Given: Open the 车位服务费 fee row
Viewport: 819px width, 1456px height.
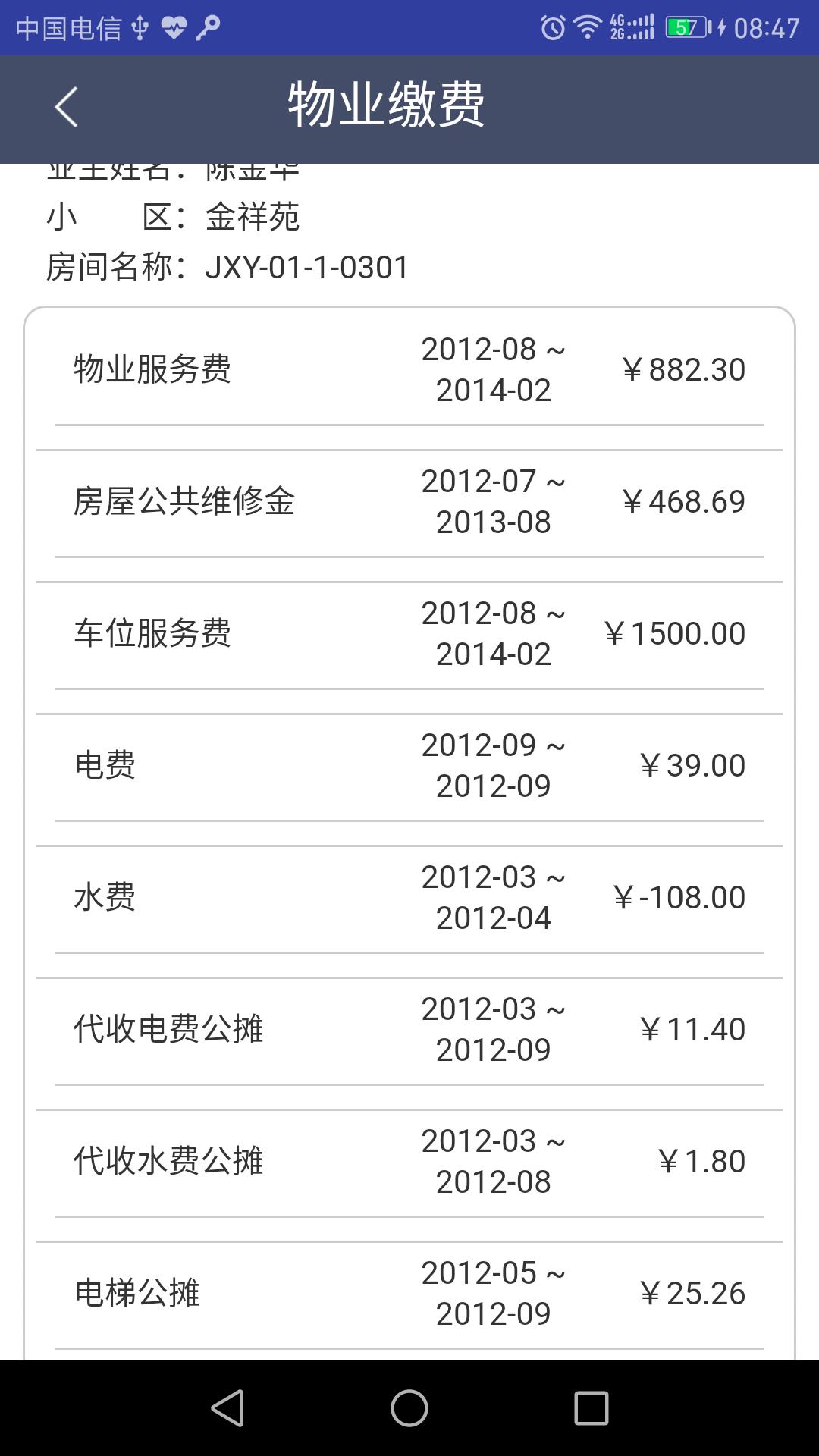Looking at the screenshot, I should pos(409,634).
